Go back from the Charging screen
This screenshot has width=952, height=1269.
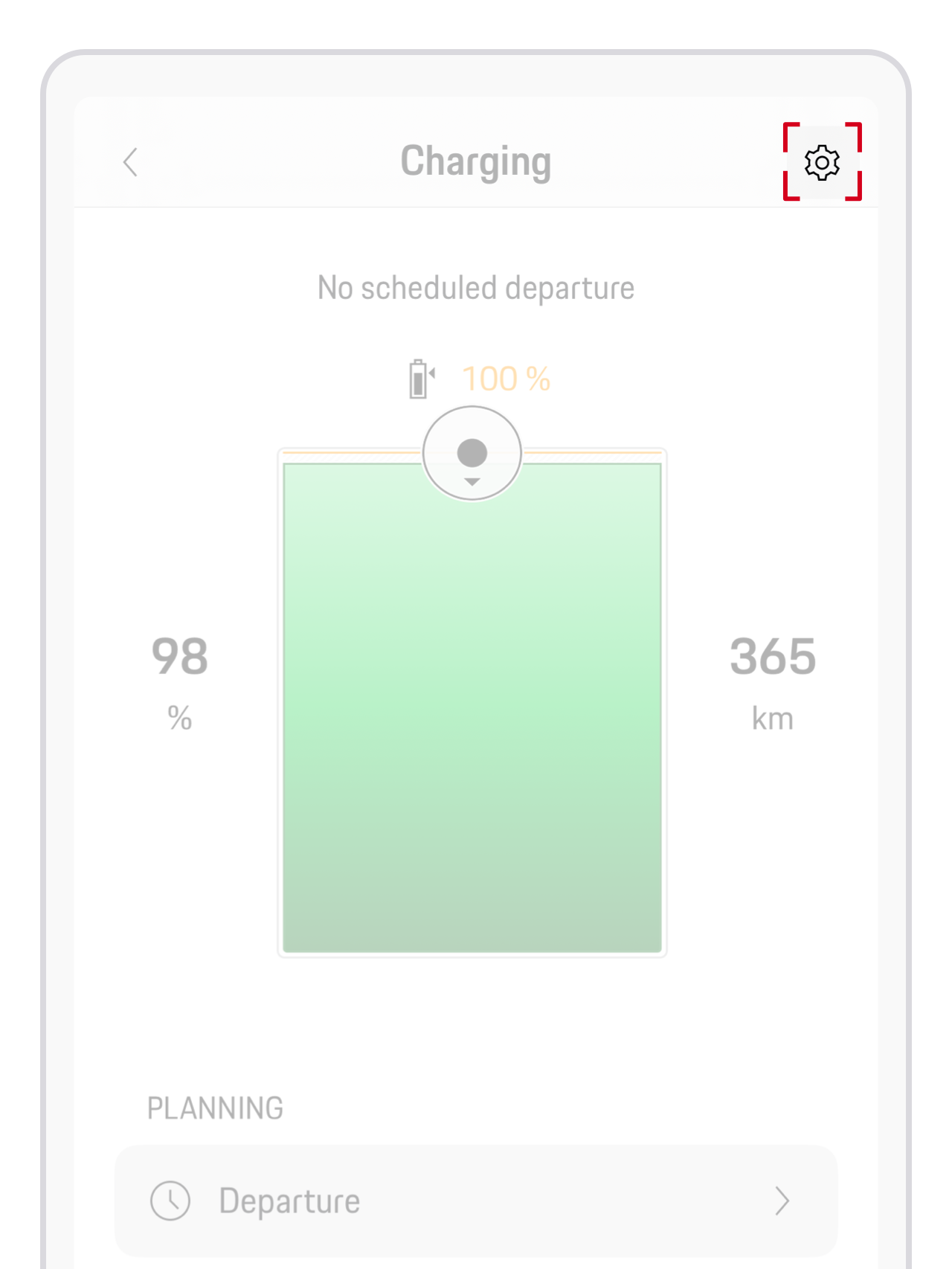coord(131,162)
